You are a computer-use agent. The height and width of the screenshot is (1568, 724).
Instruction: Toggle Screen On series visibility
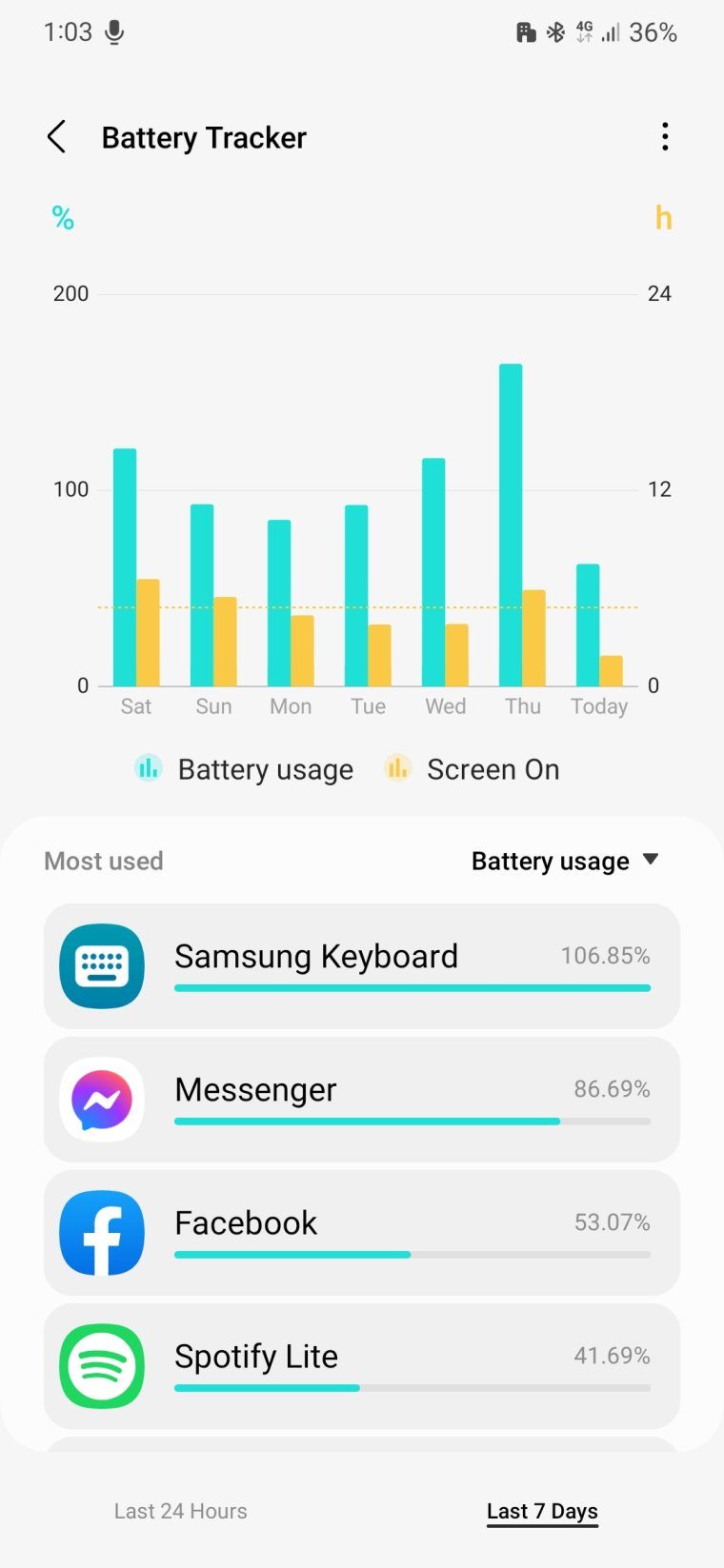point(472,768)
